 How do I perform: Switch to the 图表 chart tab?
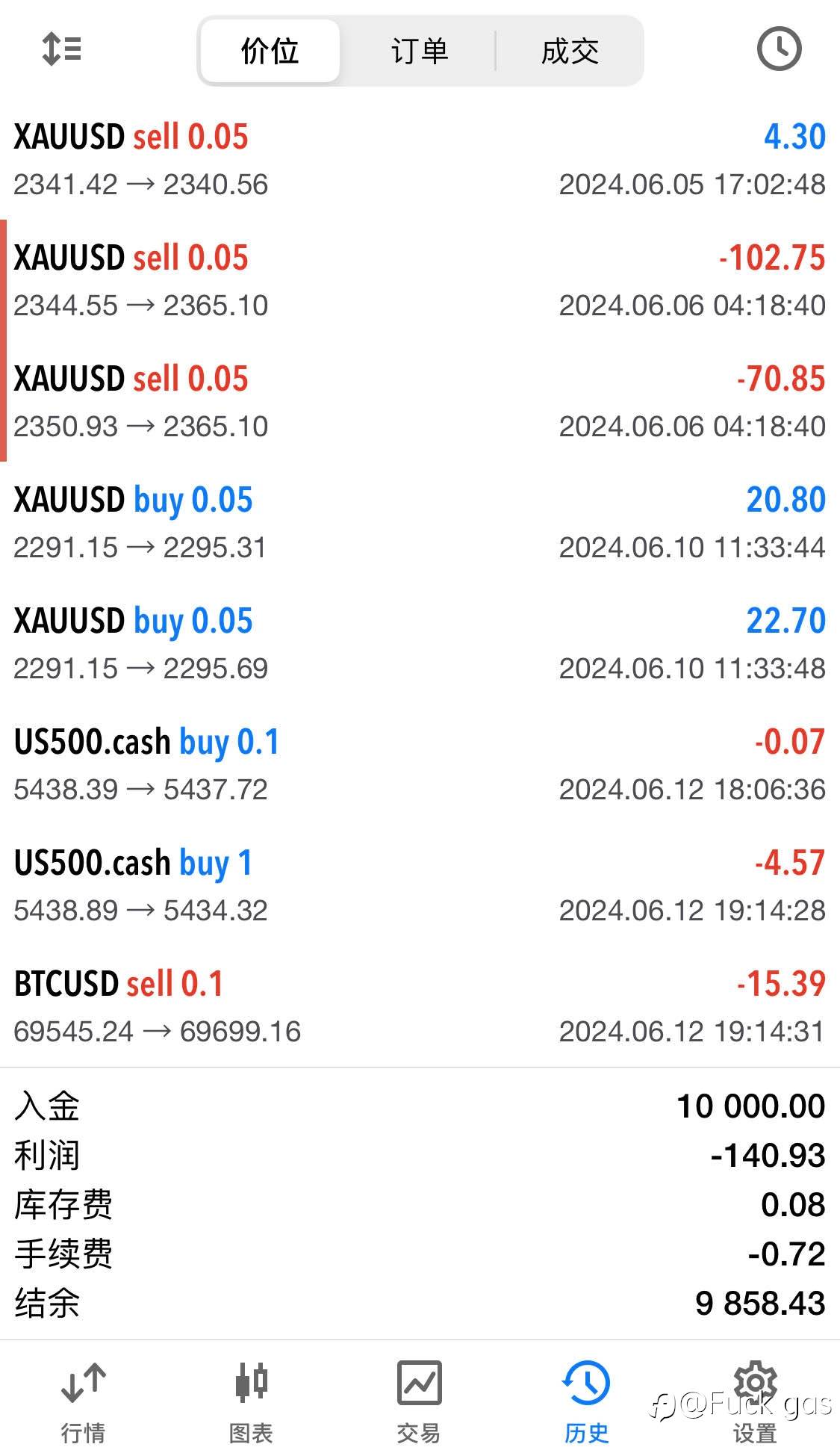point(251,1401)
